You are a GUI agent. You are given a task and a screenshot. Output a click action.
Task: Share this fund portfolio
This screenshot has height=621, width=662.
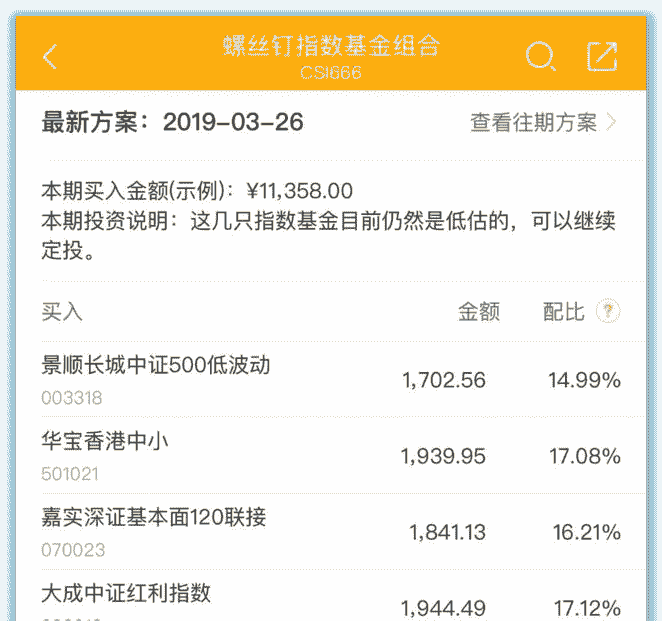click(602, 57)
